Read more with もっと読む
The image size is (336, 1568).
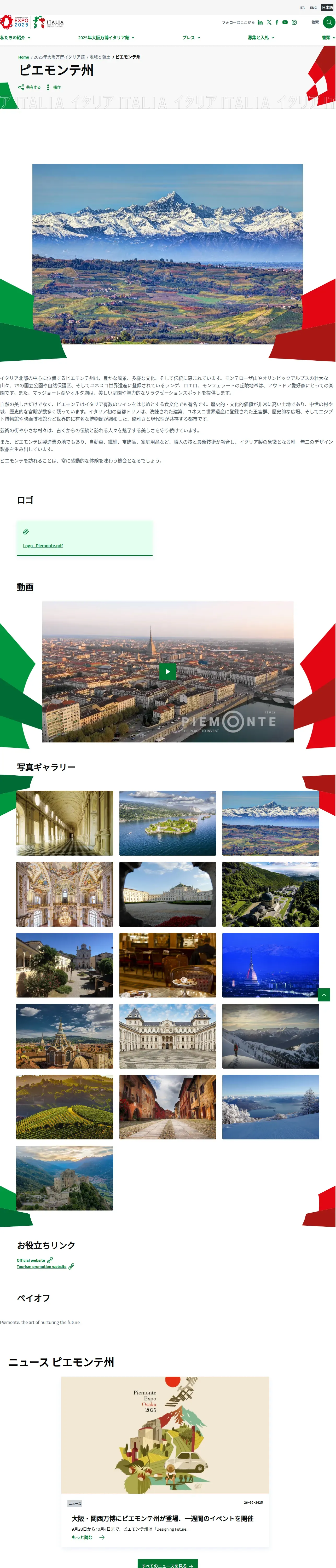[82, 1538]
